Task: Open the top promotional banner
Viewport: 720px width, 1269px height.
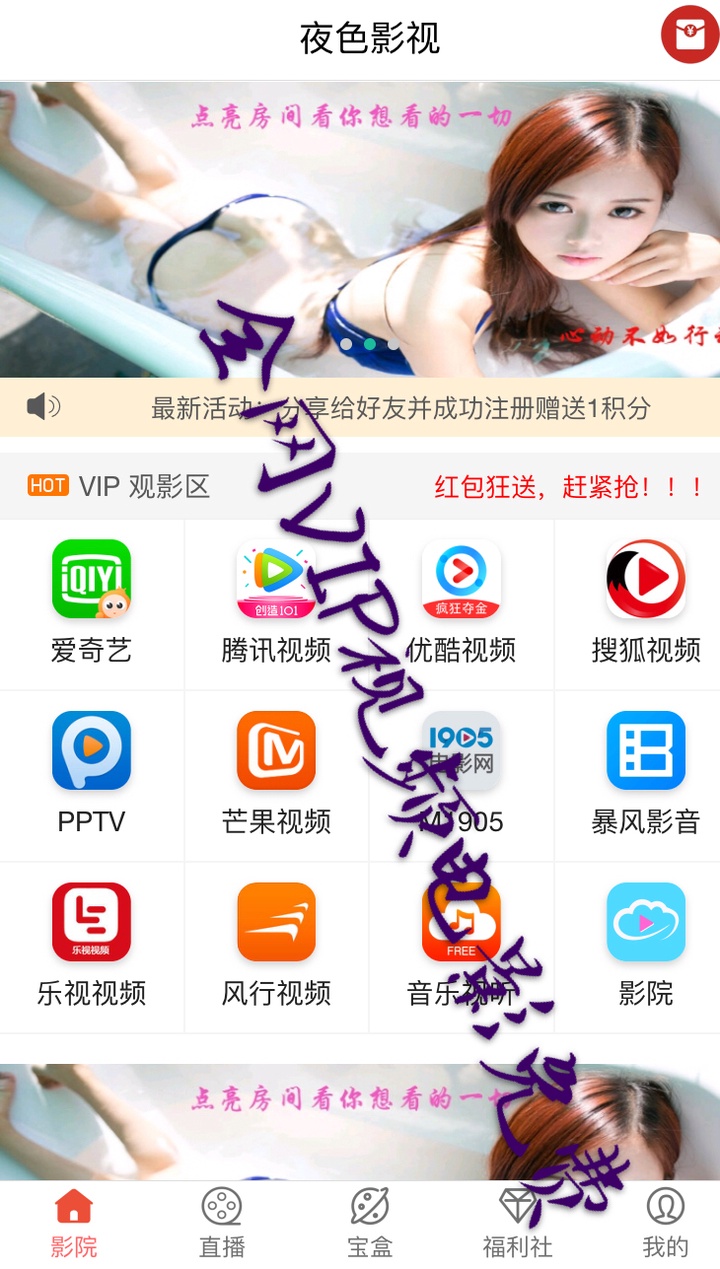Action: (360, 228)
